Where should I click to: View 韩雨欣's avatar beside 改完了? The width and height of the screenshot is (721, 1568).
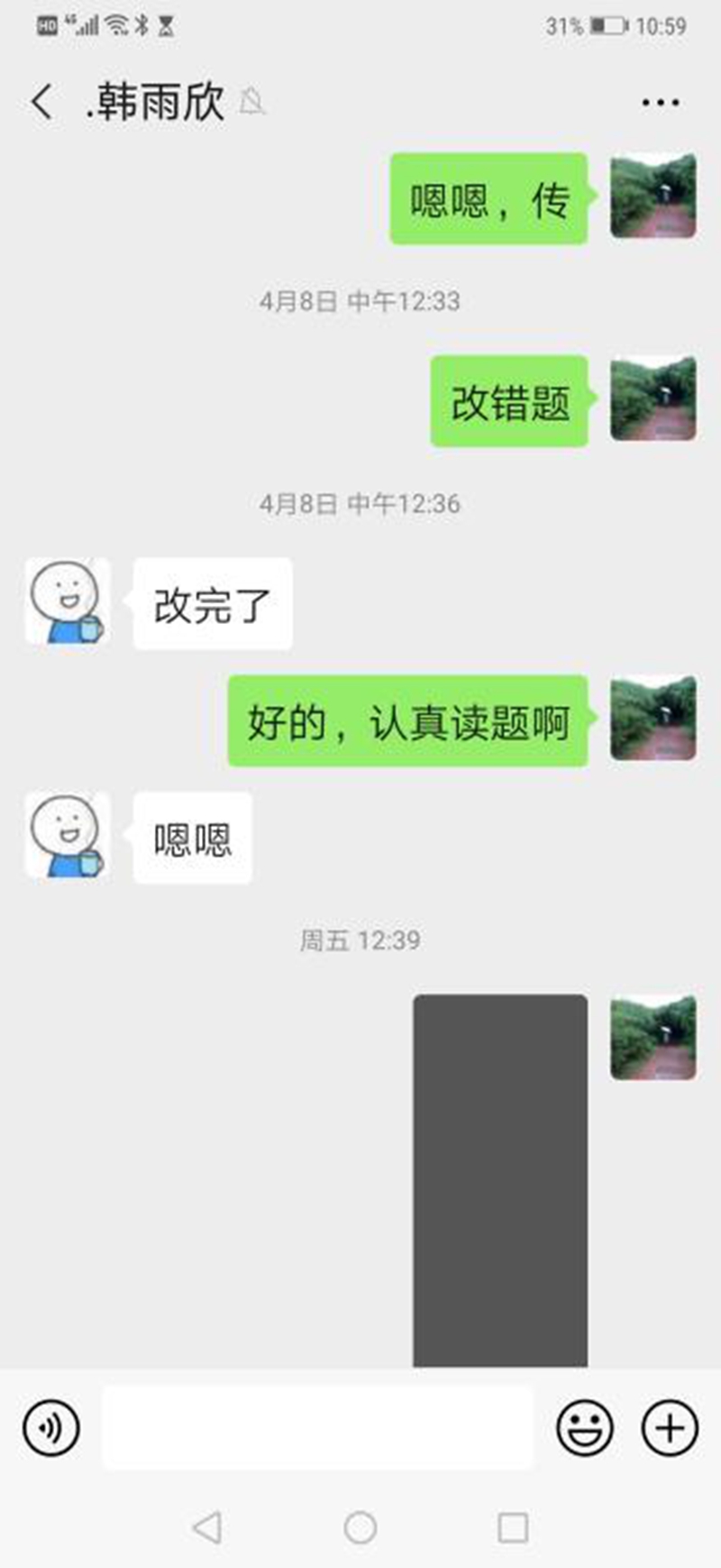[x=68, y=601]
